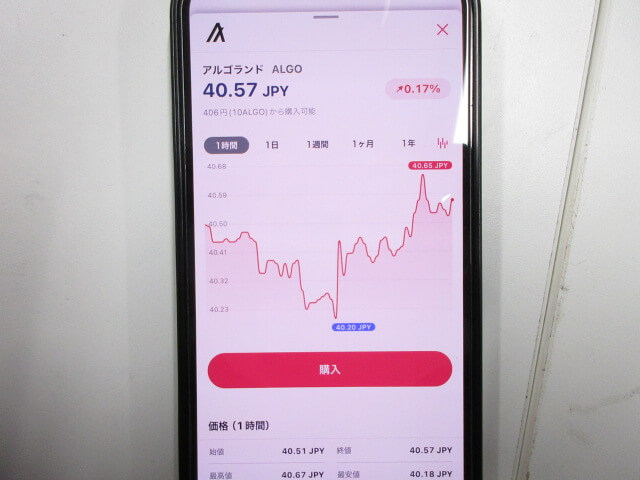
Task: Switch chart to 1年 range
Action: pyautogui.click(x=408, y=144)
